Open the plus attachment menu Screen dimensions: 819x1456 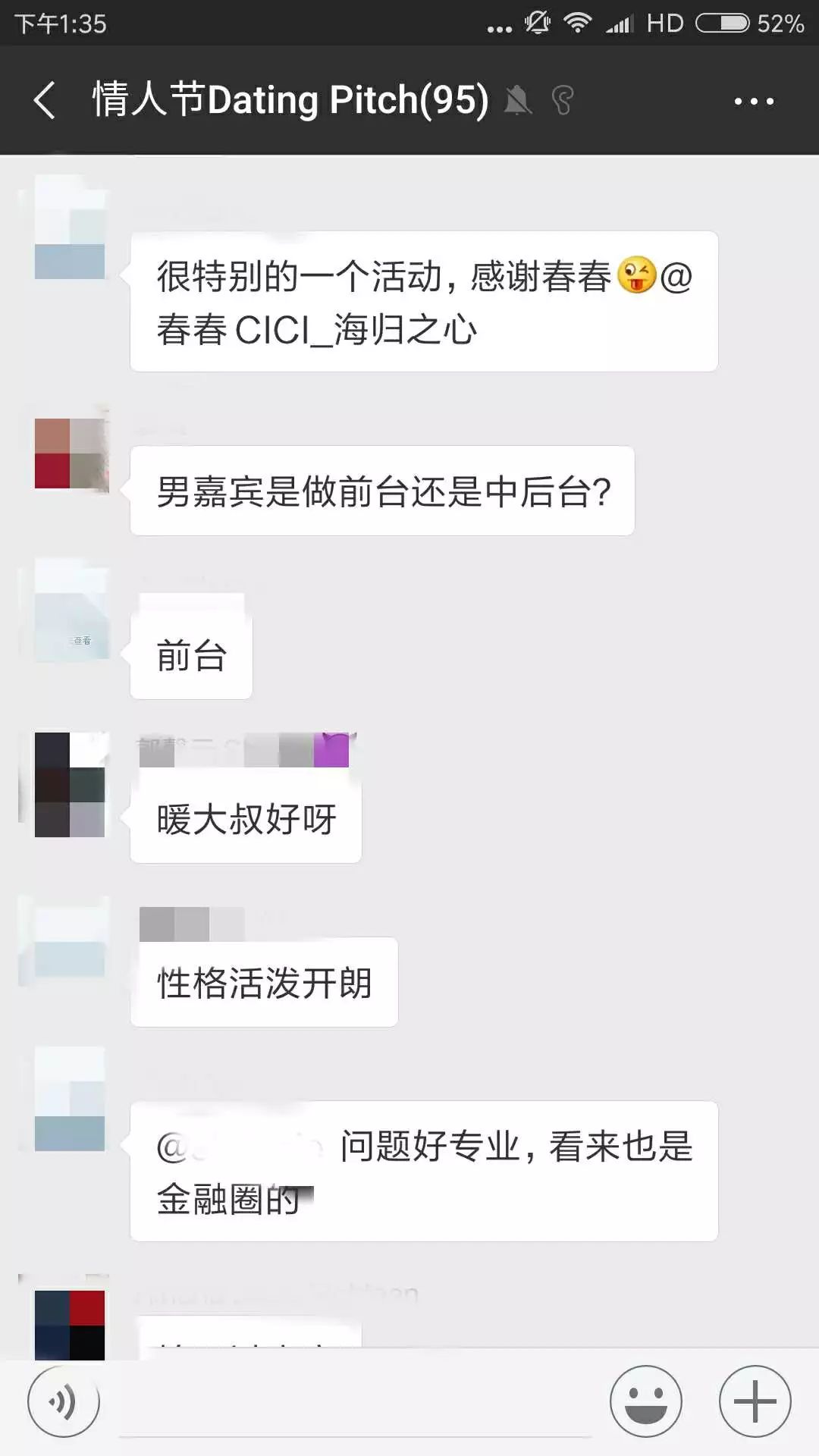tap(755, 1401)
